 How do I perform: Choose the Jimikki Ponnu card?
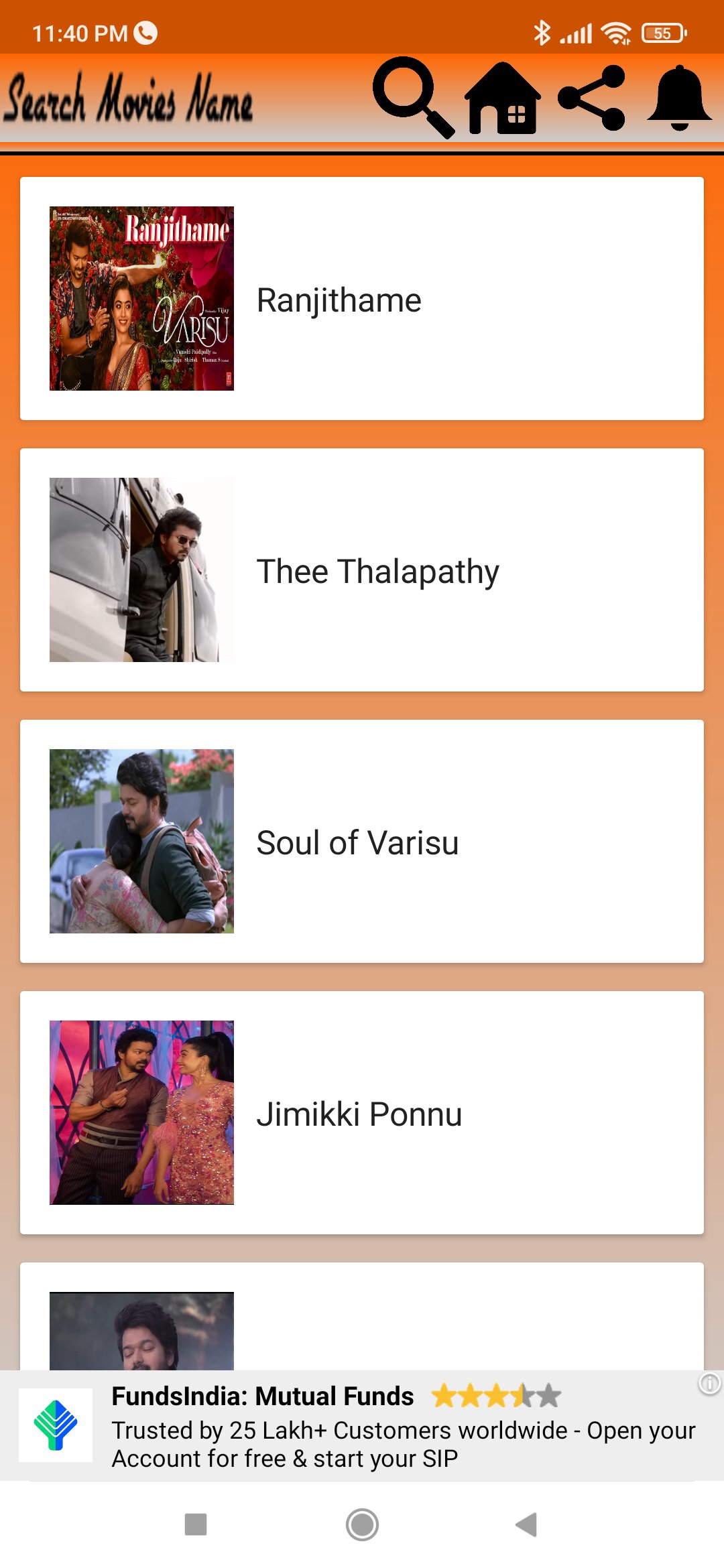362,1113
